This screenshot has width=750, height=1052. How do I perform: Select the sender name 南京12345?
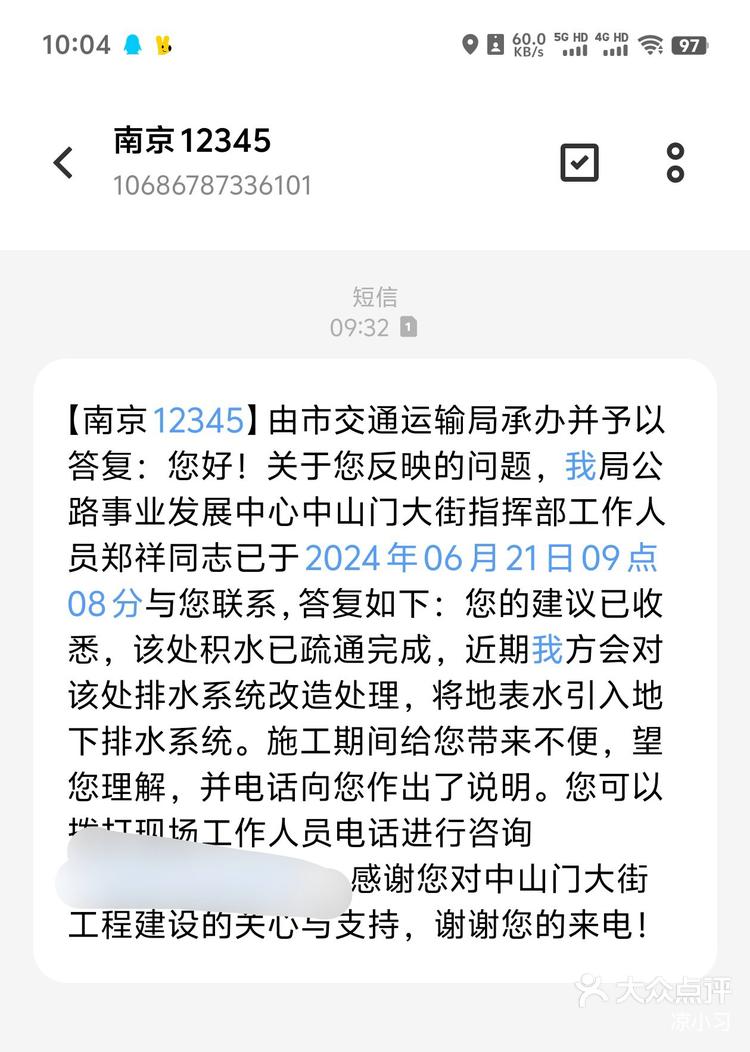(192, 140)
